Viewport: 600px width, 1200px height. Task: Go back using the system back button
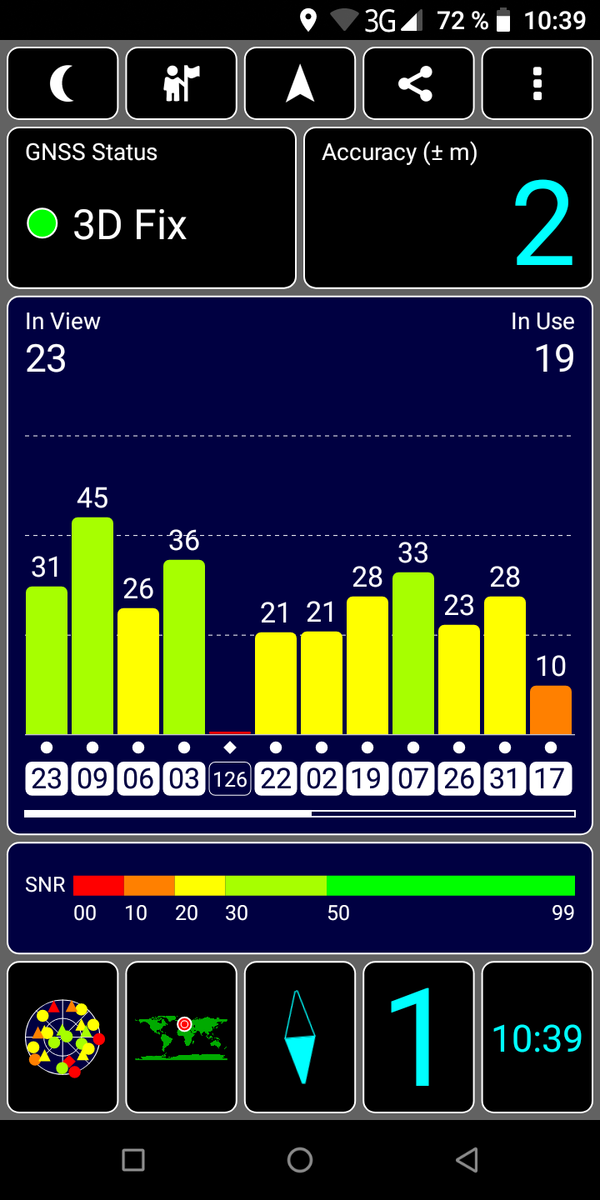466,1160
